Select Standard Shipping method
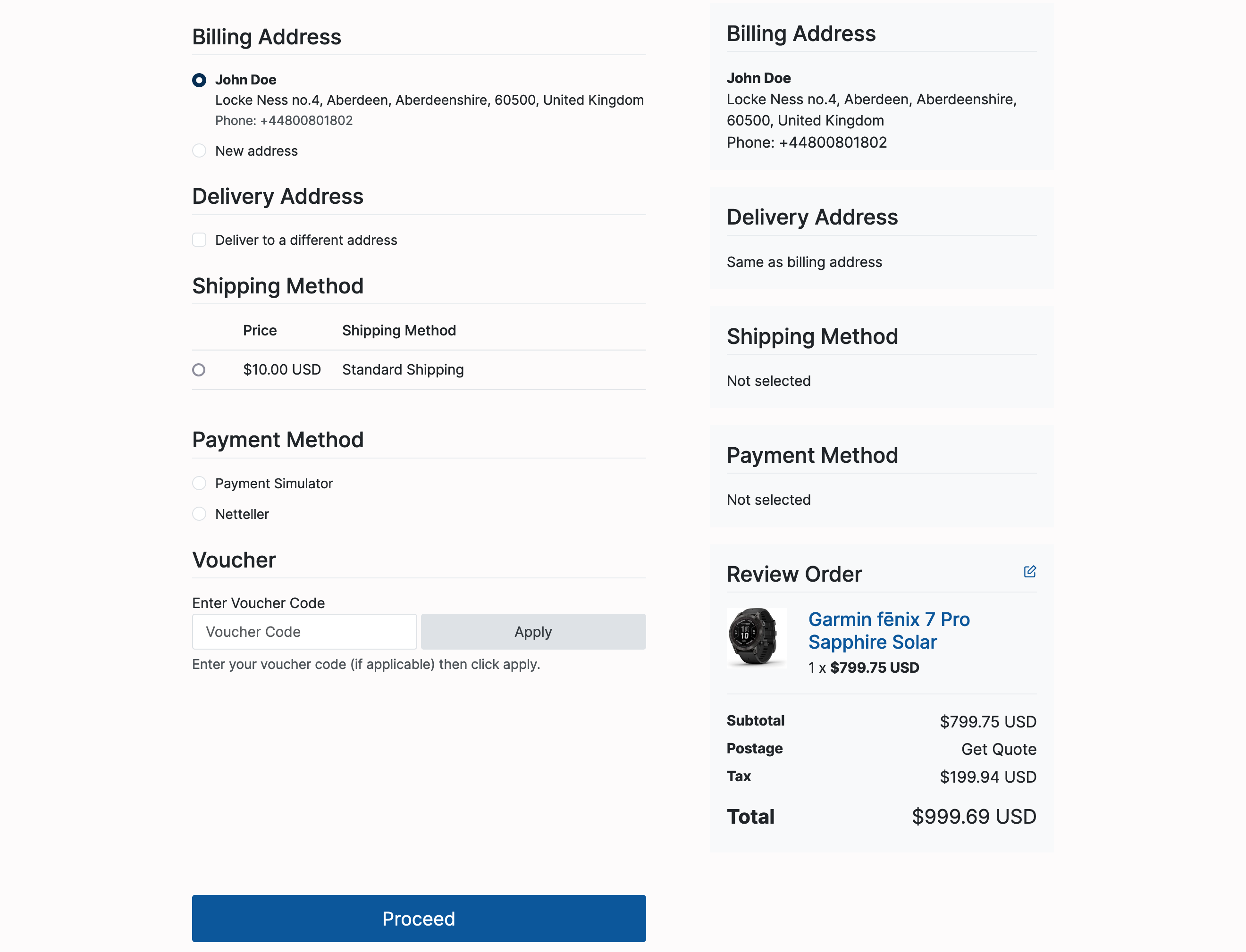1246x952 pixels. point(199,370)
